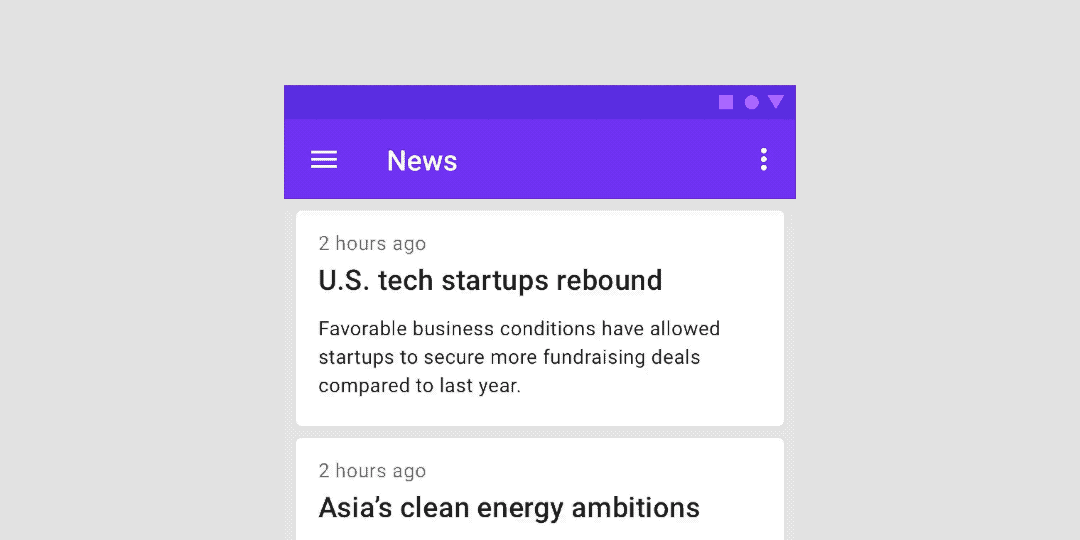Open the navigation drawer menu
The width and height of the screenshot is (1080, 540).
tap(324, 160)
